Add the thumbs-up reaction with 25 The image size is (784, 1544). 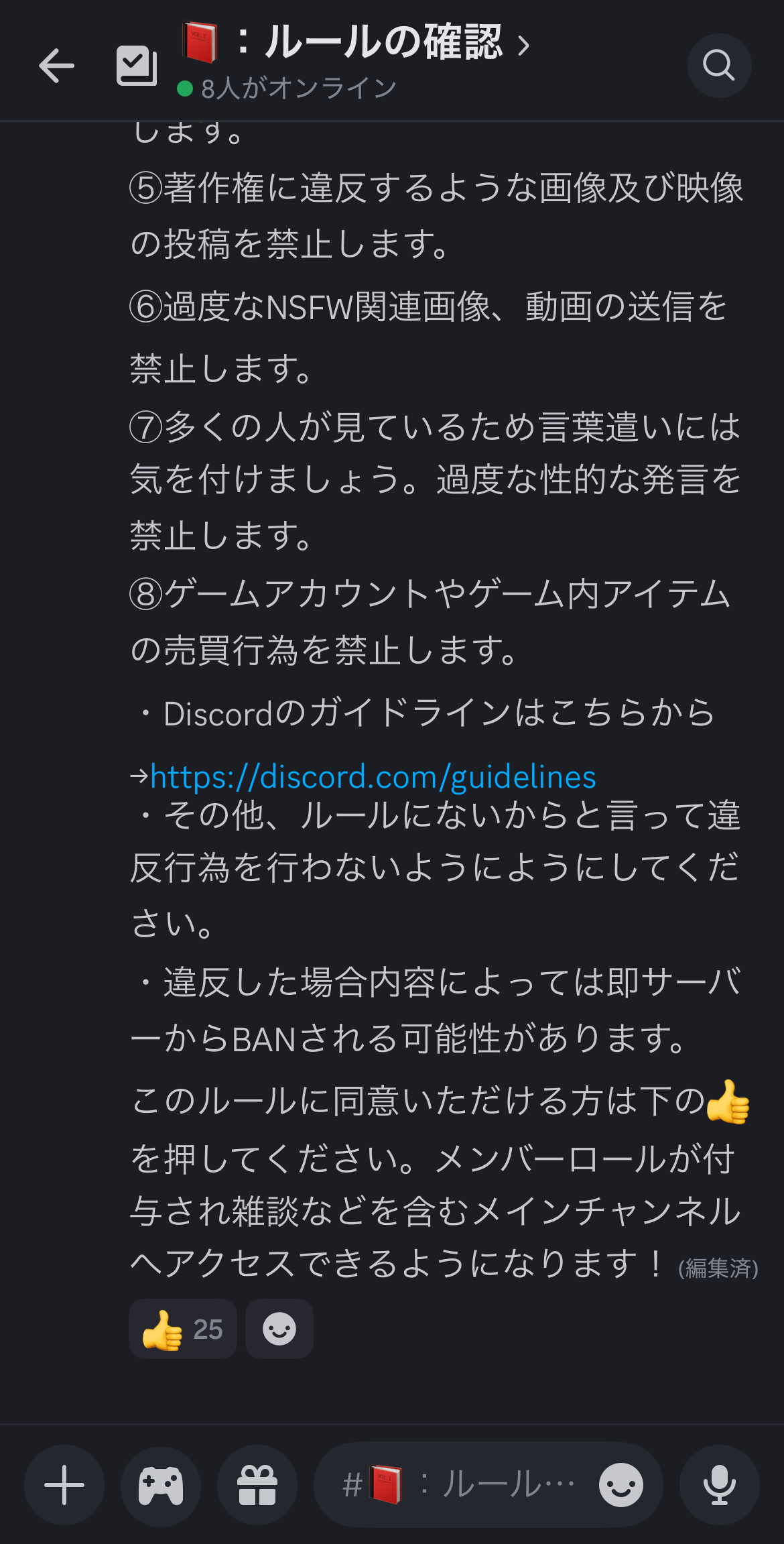tap(182, 1329)
